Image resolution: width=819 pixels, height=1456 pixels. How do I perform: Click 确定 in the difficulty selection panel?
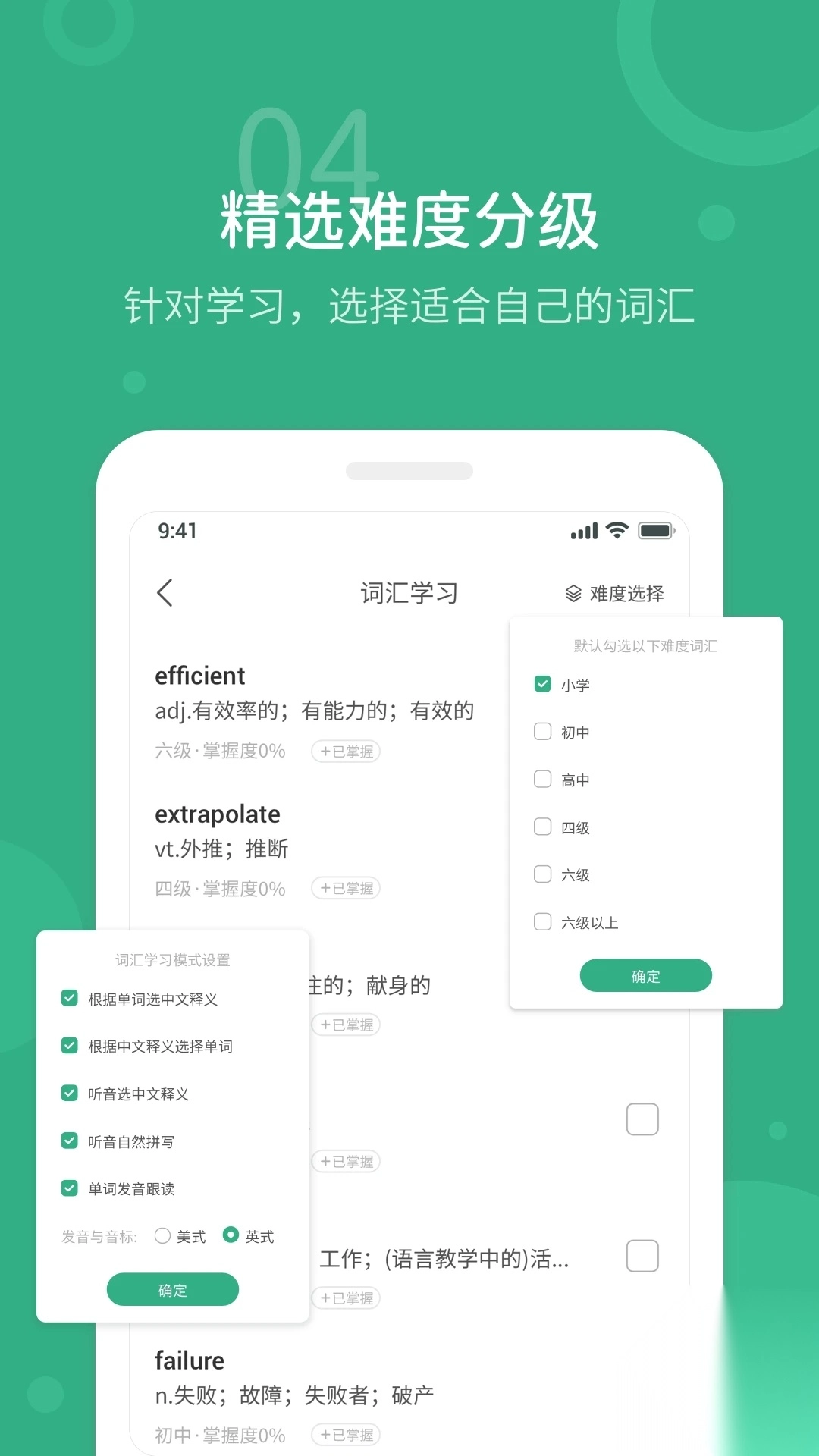645,975
